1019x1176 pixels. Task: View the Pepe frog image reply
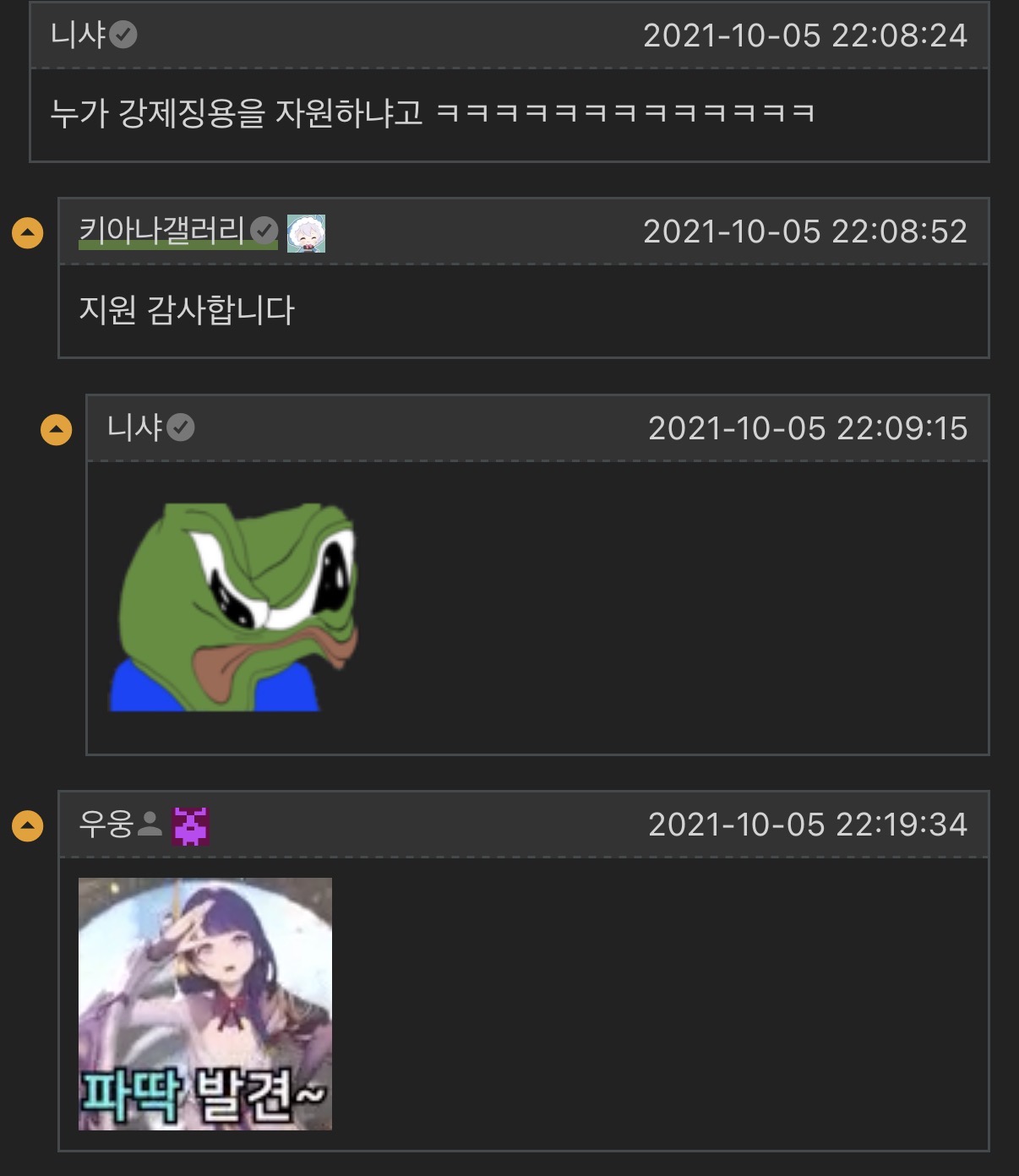pyautogui.click(x=234, y=607)
